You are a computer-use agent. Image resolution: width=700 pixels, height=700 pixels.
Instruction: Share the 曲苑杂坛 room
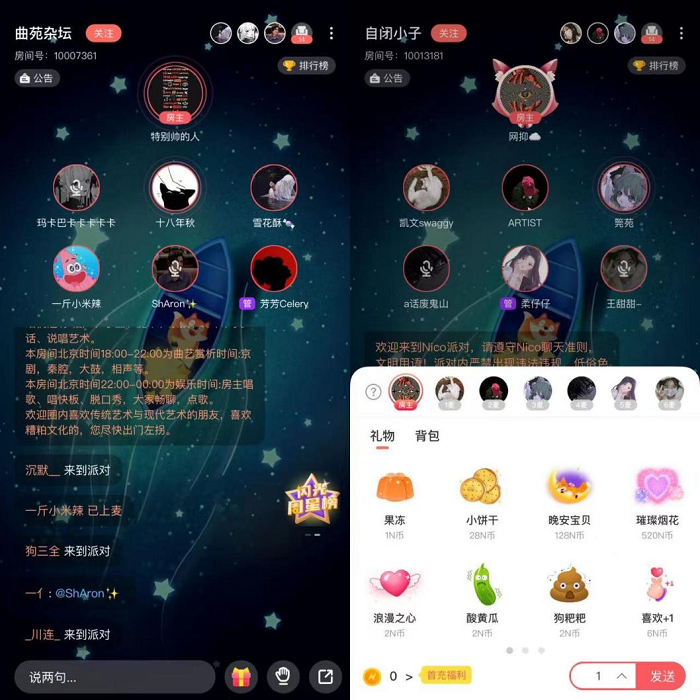[325, 677]
